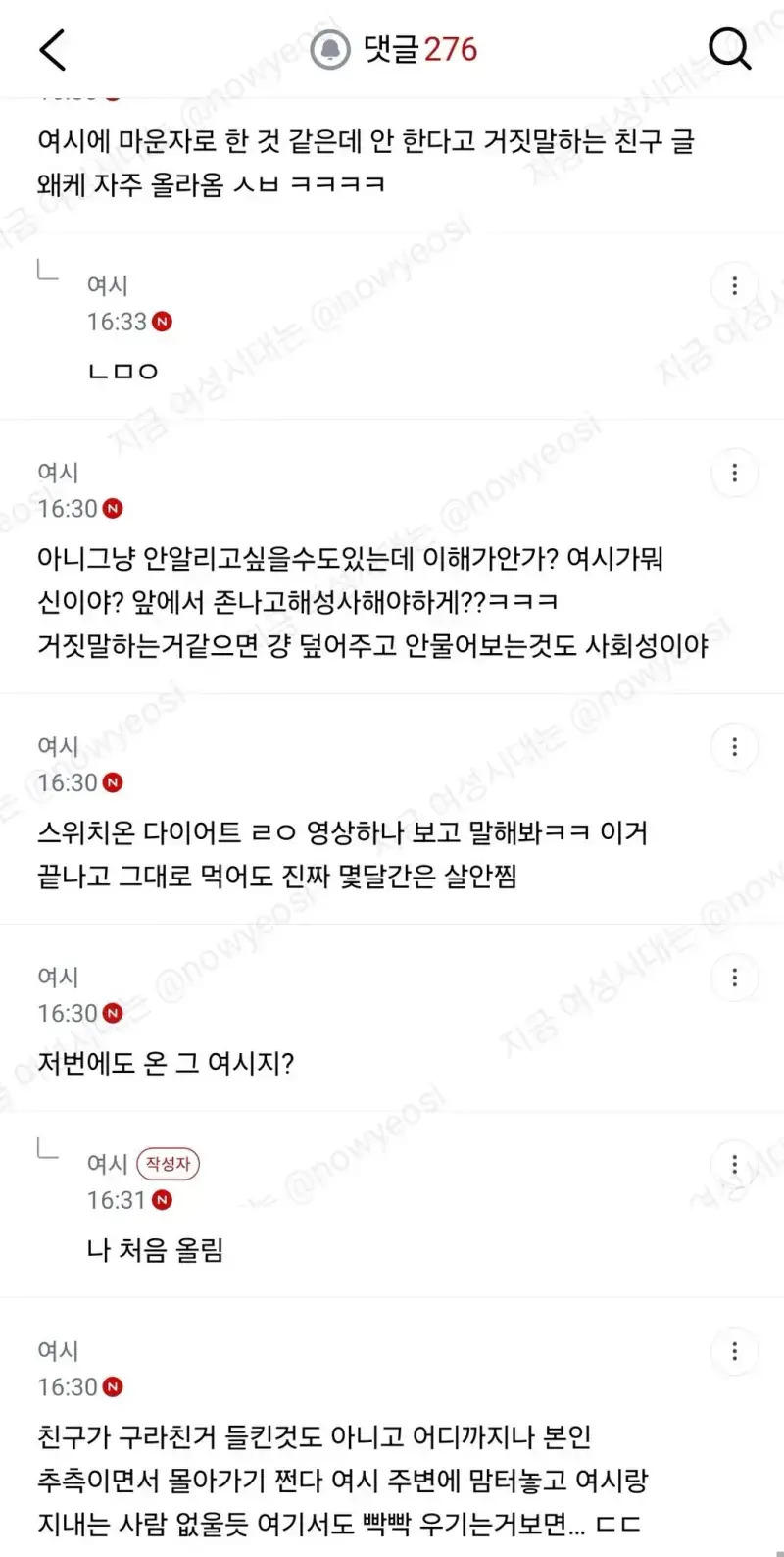Viewport: 784px width, 1557px height.
Task: Open the options menu for the ㄴㅁㅇ reply
Action: pos(735,286)
